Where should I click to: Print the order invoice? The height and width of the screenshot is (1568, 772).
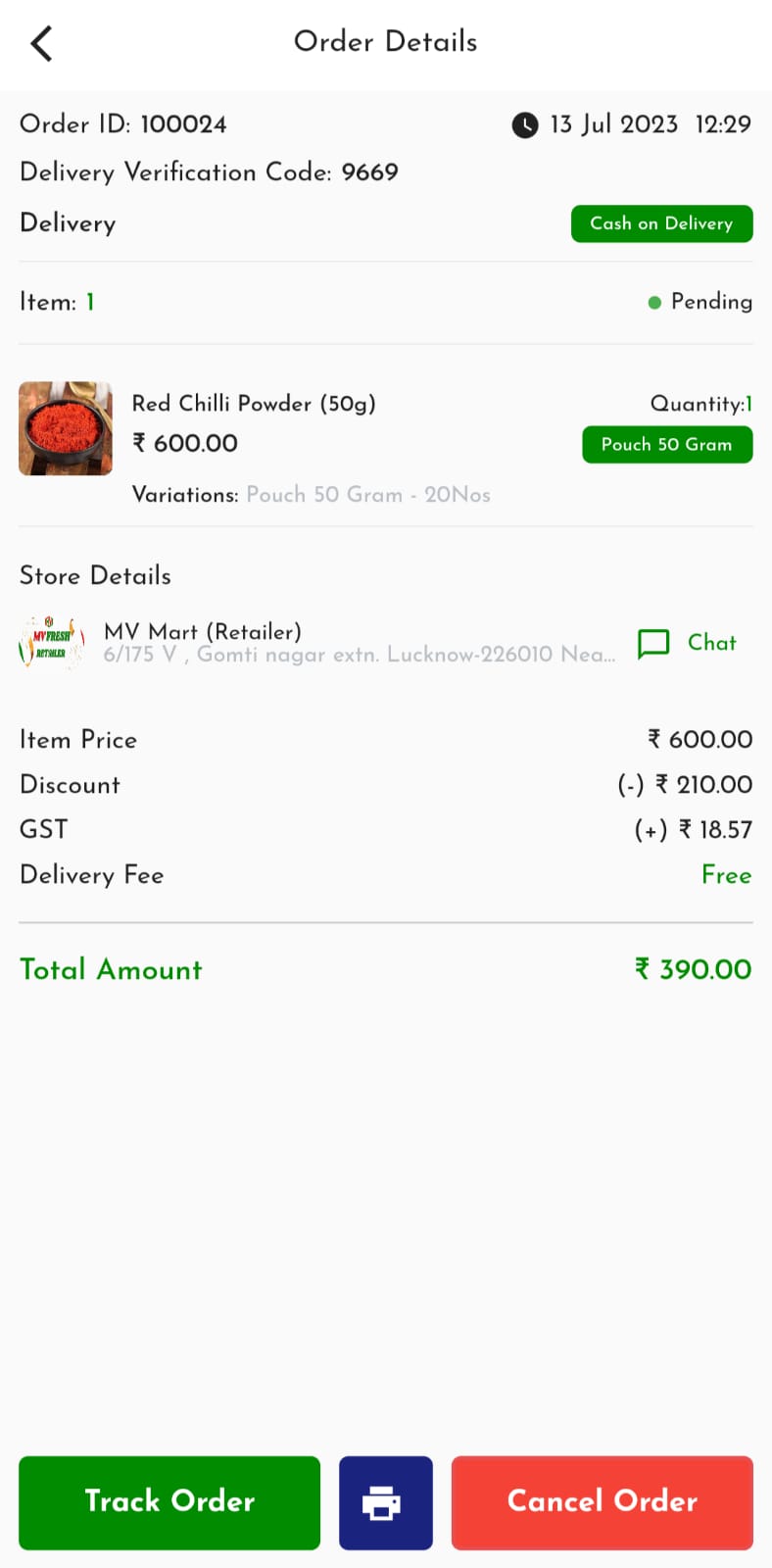click(385, 1502)
